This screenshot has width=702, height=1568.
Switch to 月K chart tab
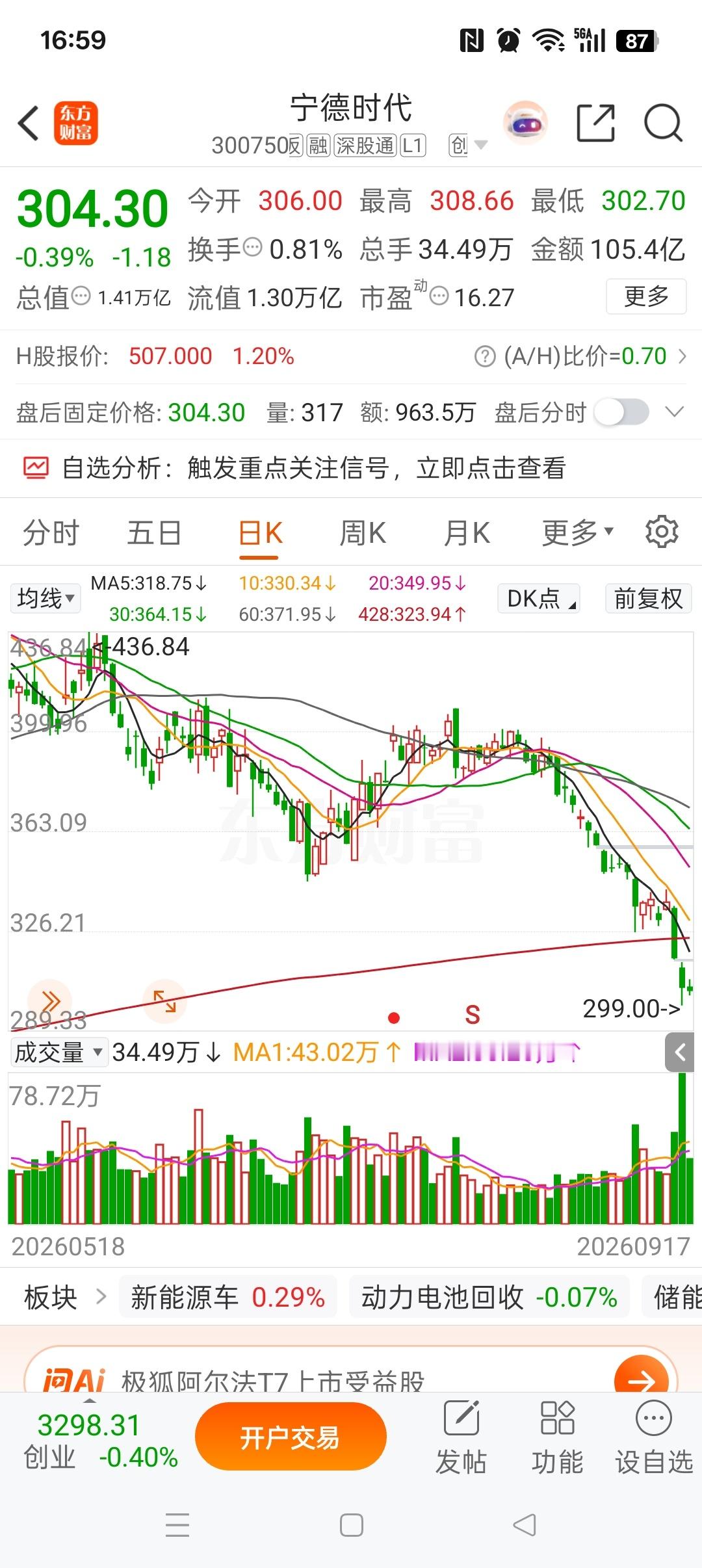pyautogui.click(x=467, y=533)
